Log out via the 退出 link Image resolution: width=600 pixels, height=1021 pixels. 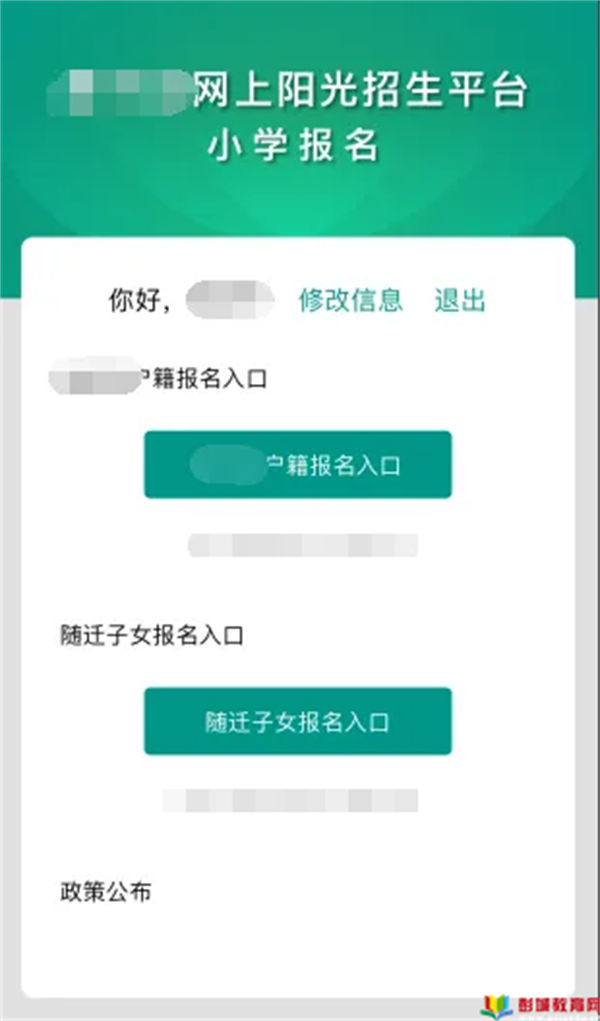coord(459,299)
